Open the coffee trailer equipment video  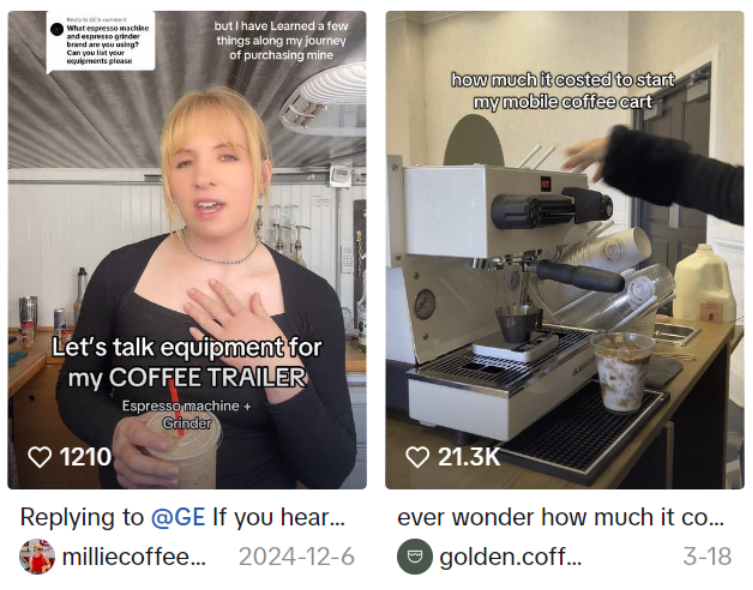point(187,250)
